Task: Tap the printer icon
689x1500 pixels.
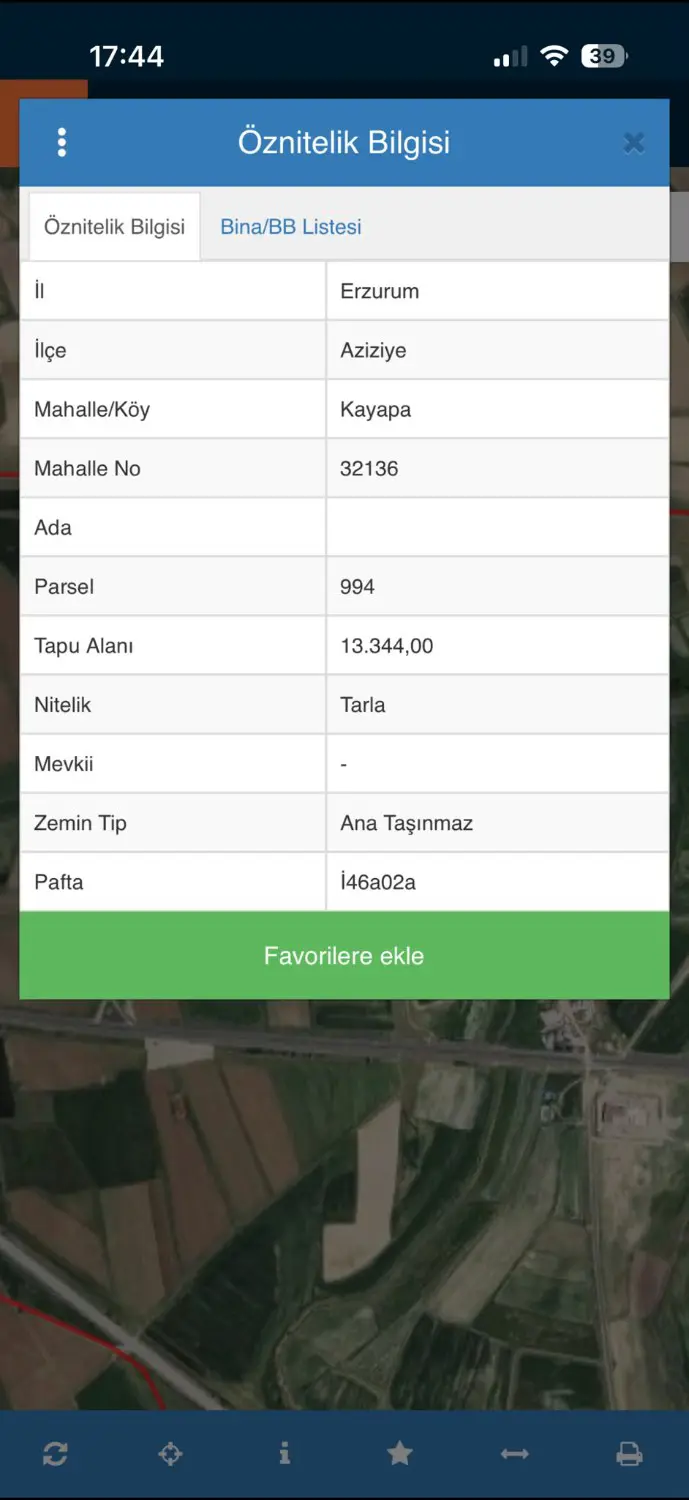Action: pyautogui.click(x=629, y=1454)
